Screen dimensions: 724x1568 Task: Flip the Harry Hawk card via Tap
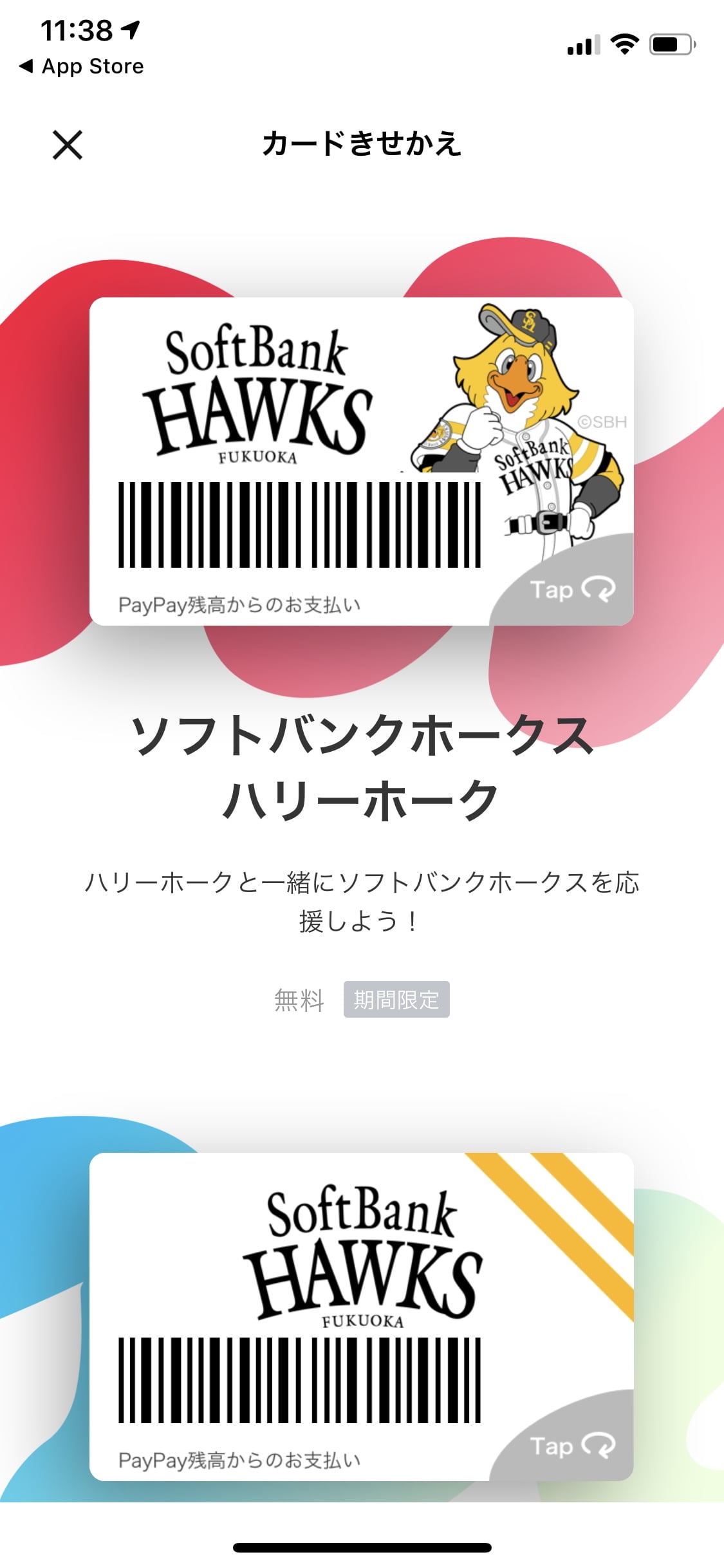(x=572, y=589)
